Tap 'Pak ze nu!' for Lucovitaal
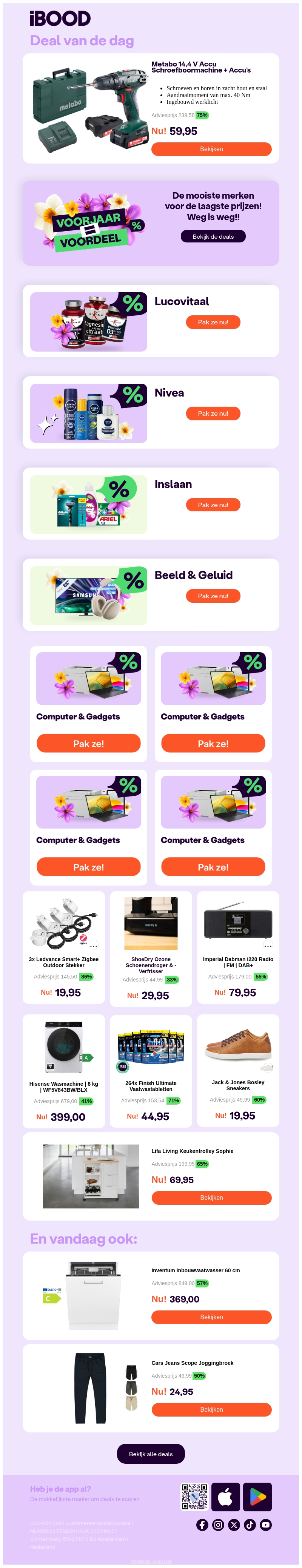The image size is (302, 1568). pyautogui.click(x=213, y=322)
